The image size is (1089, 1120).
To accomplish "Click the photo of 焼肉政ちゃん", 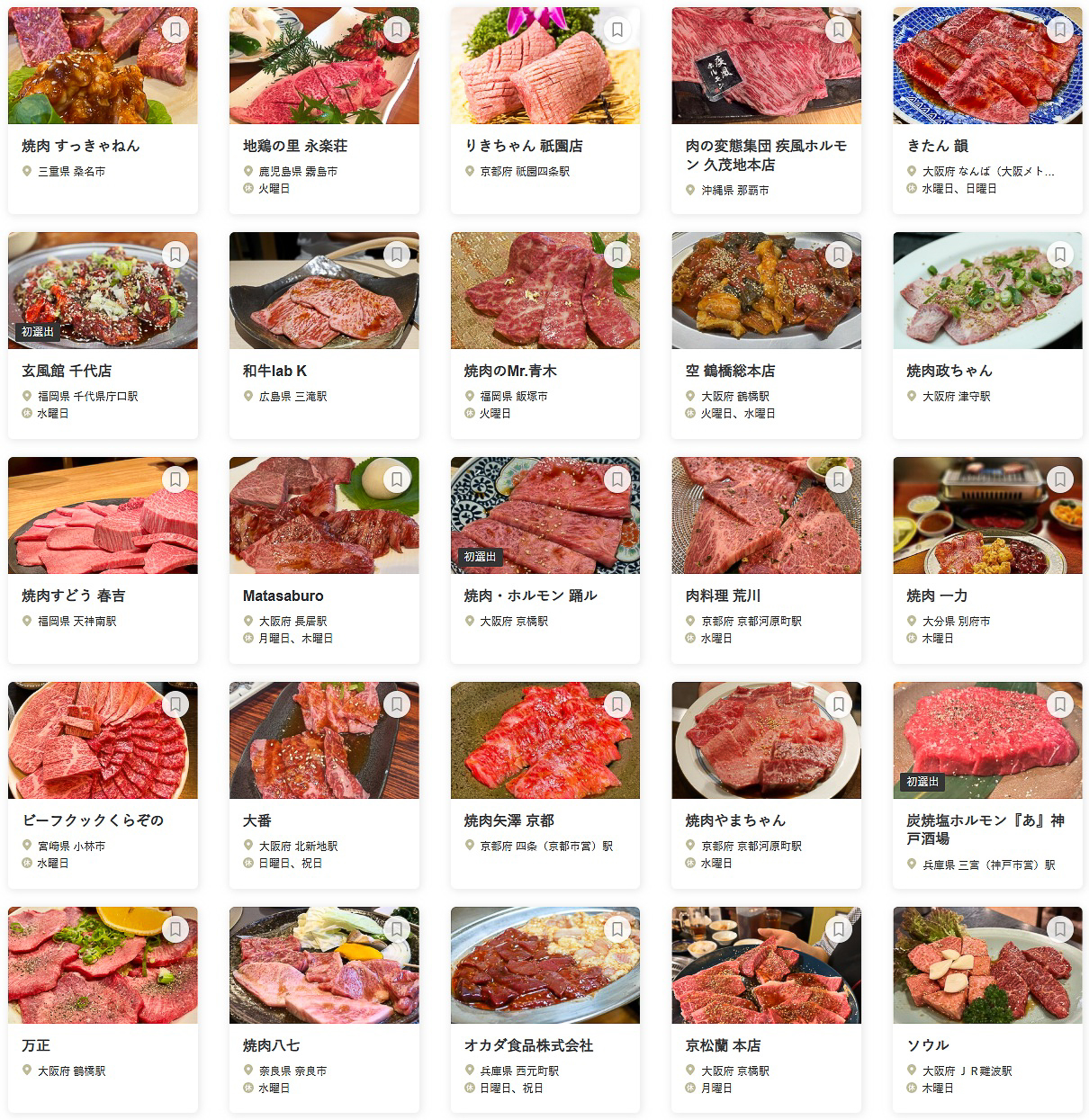I will [x=986, y=290].
